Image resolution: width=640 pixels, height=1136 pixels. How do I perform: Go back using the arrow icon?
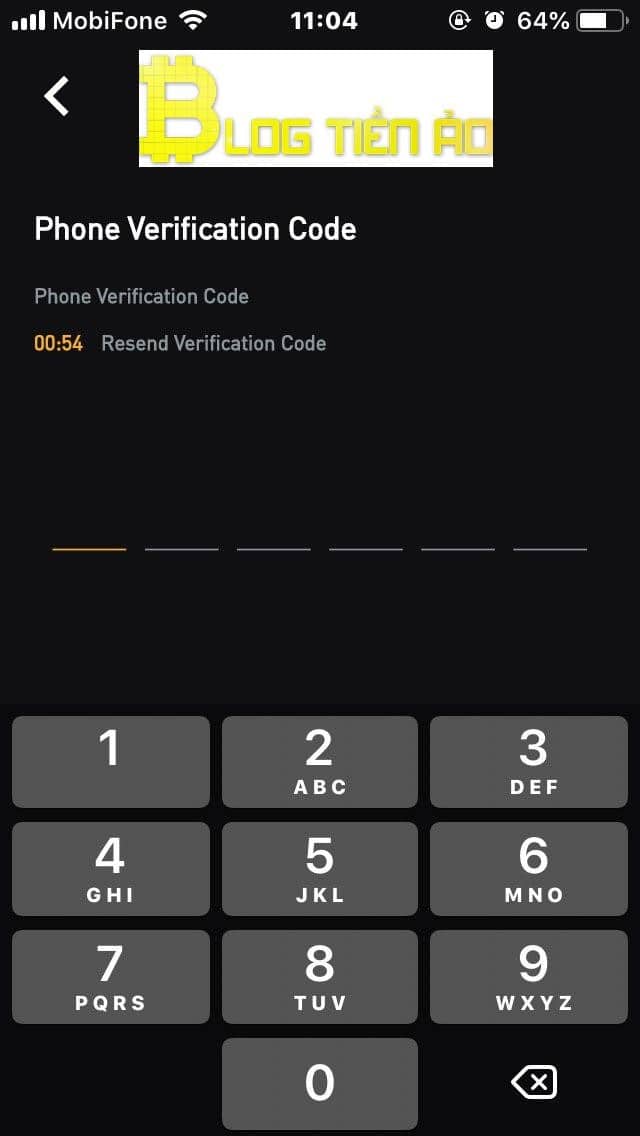57,96
